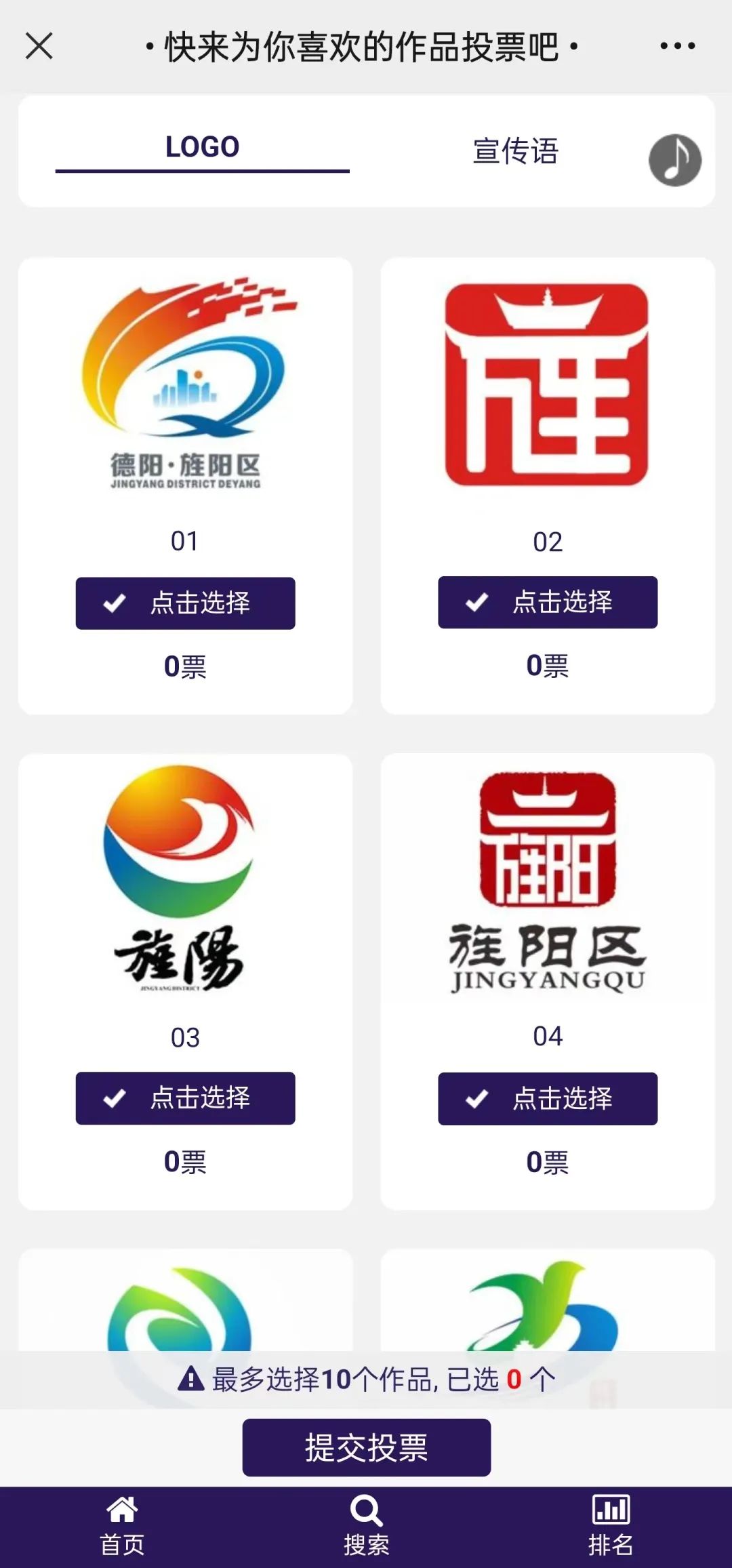This screenshot has width=732, height=1568.
Task: Close the voting page with X
Action: coord(39,46)
